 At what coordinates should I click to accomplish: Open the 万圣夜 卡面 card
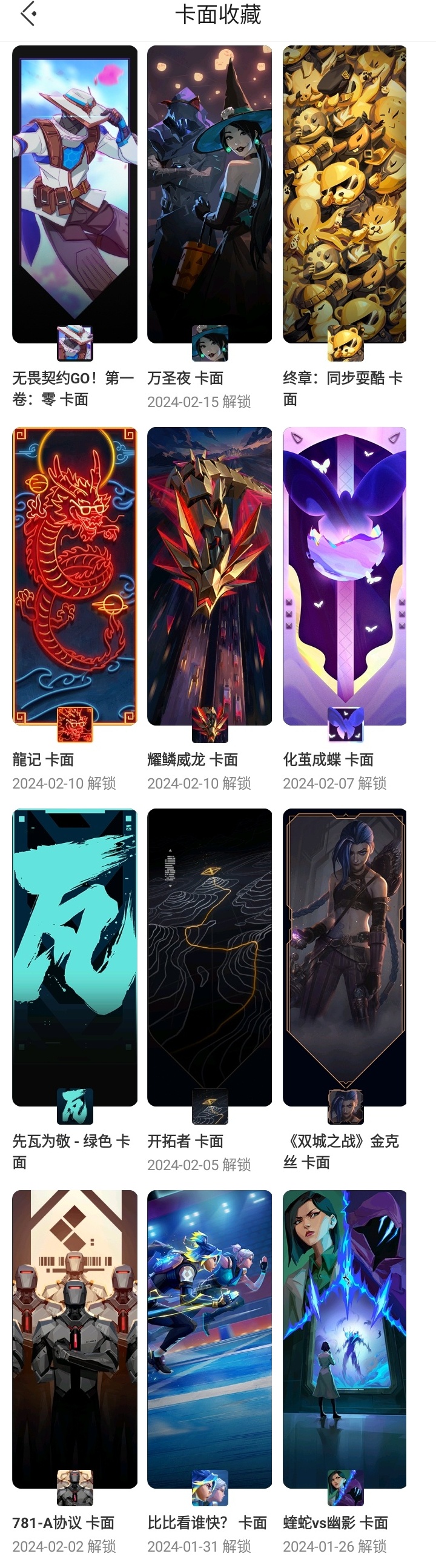click(x=210, y=195)
